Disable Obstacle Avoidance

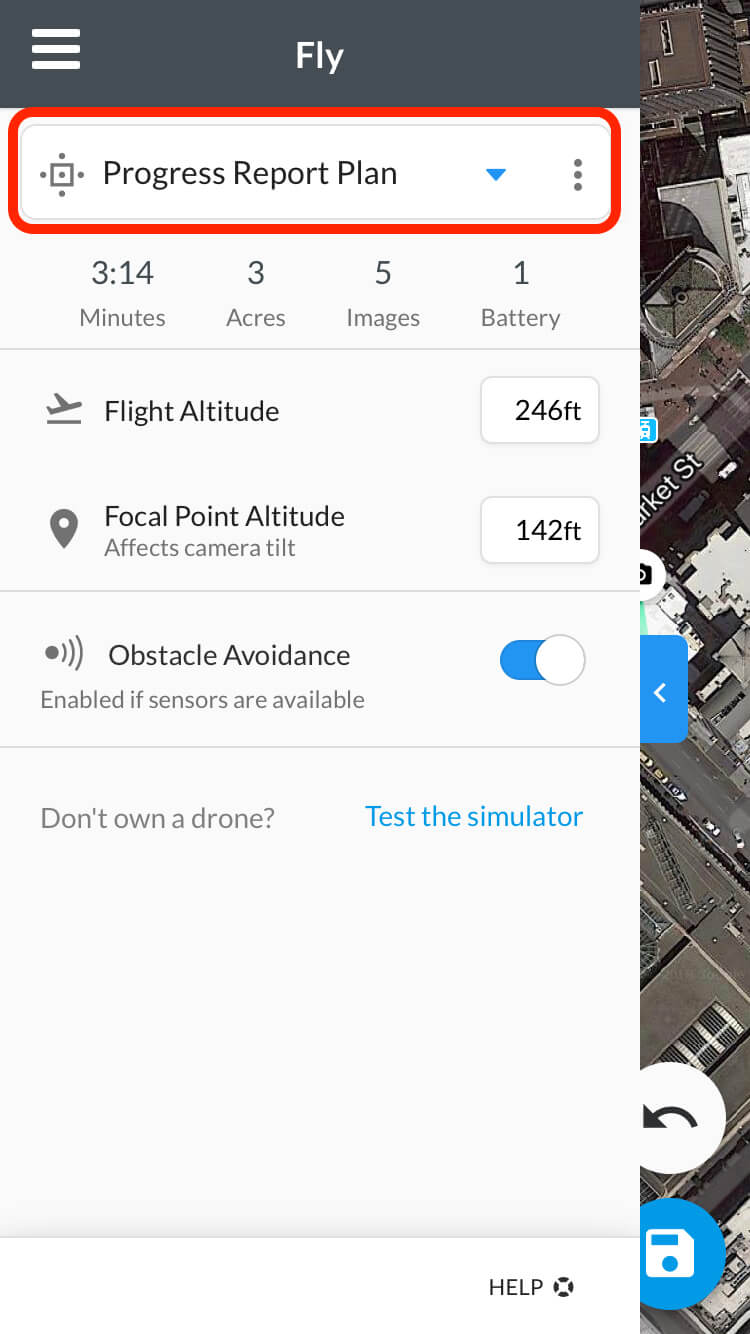click(x=542, y=660)
